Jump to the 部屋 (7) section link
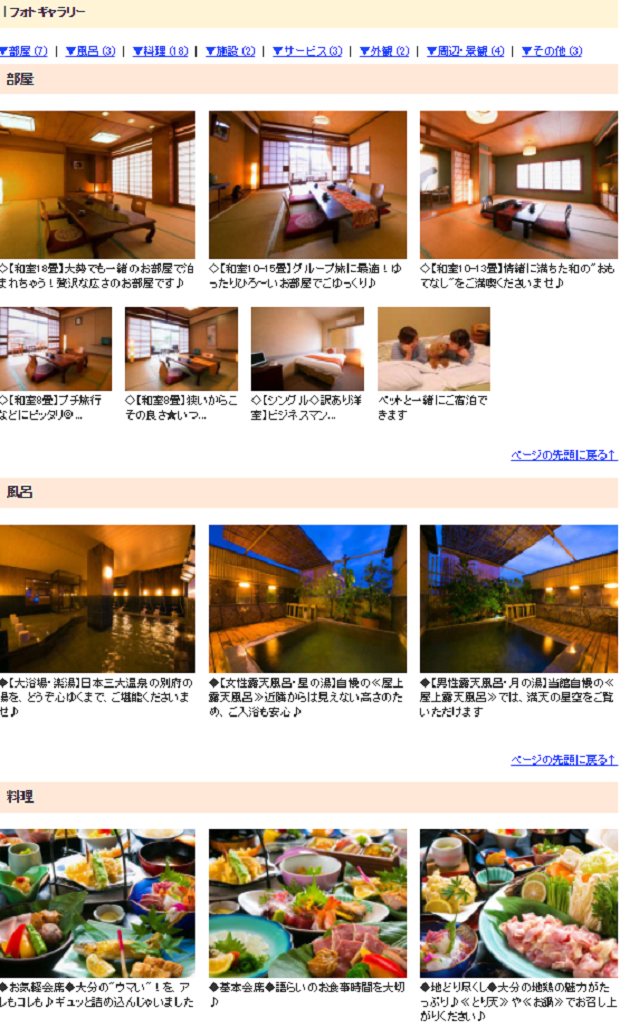The height and width of the screenshot is (1028, 620). click(24, 51)
